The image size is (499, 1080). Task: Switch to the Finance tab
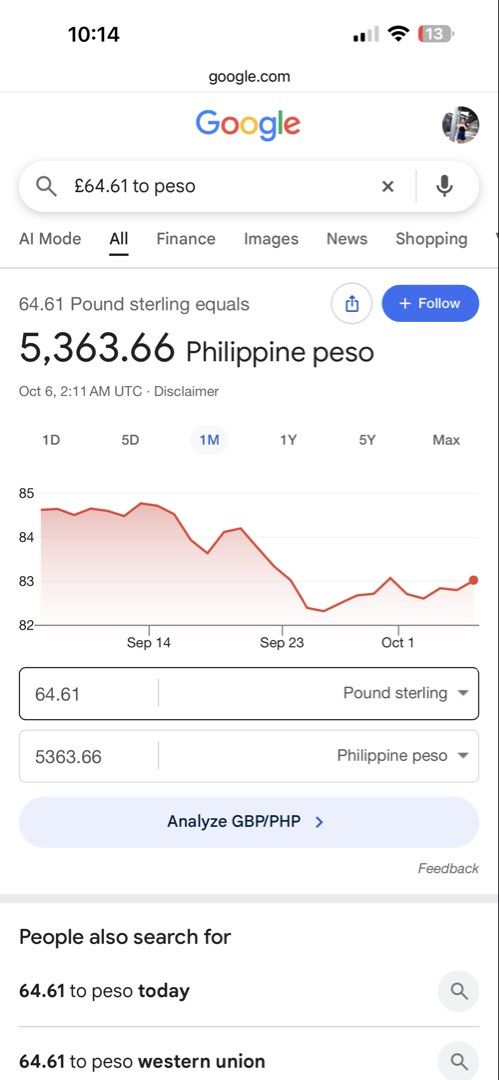point(185,239)
